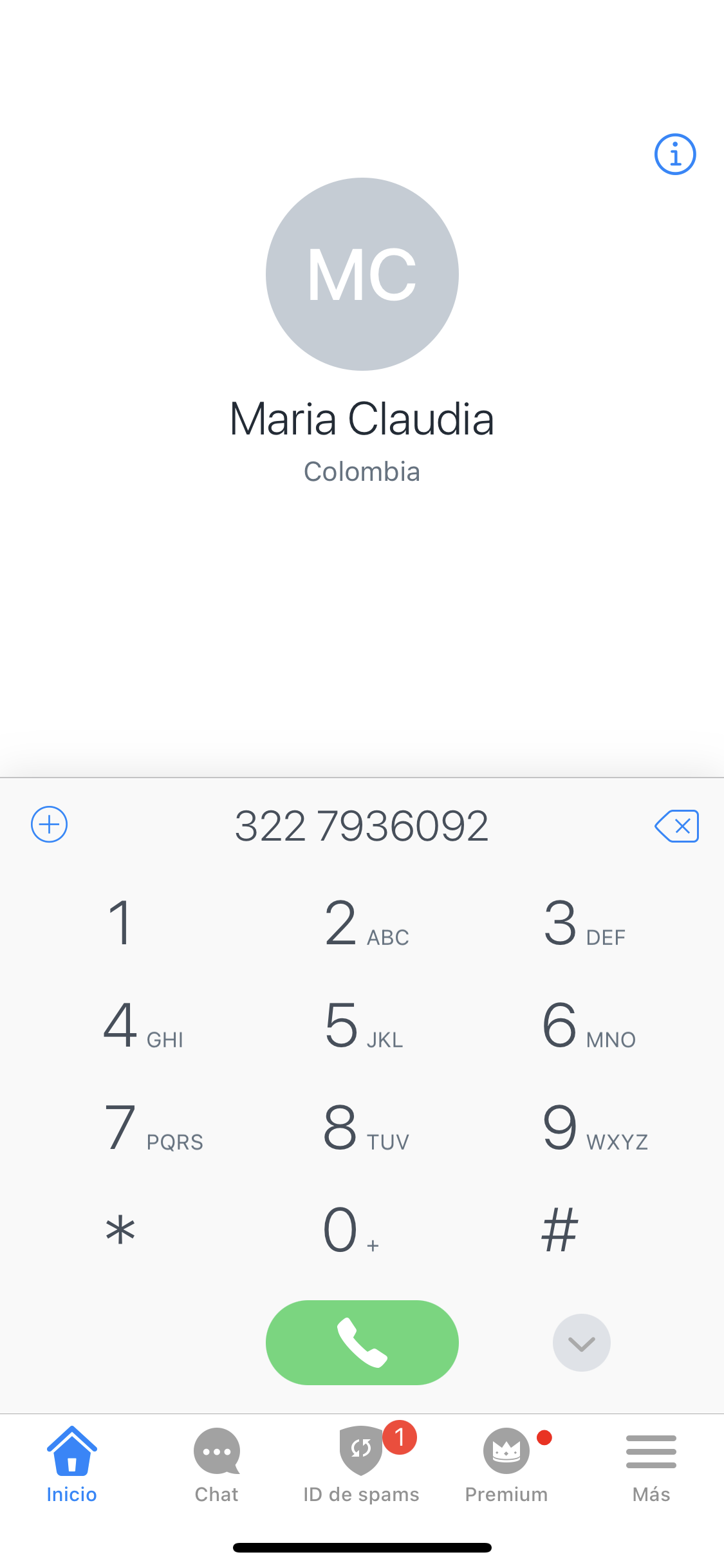Dial digit 7 PQRS
Image resolution: width=724 pixels, height=1568 pixels.
pos(151,1127)
